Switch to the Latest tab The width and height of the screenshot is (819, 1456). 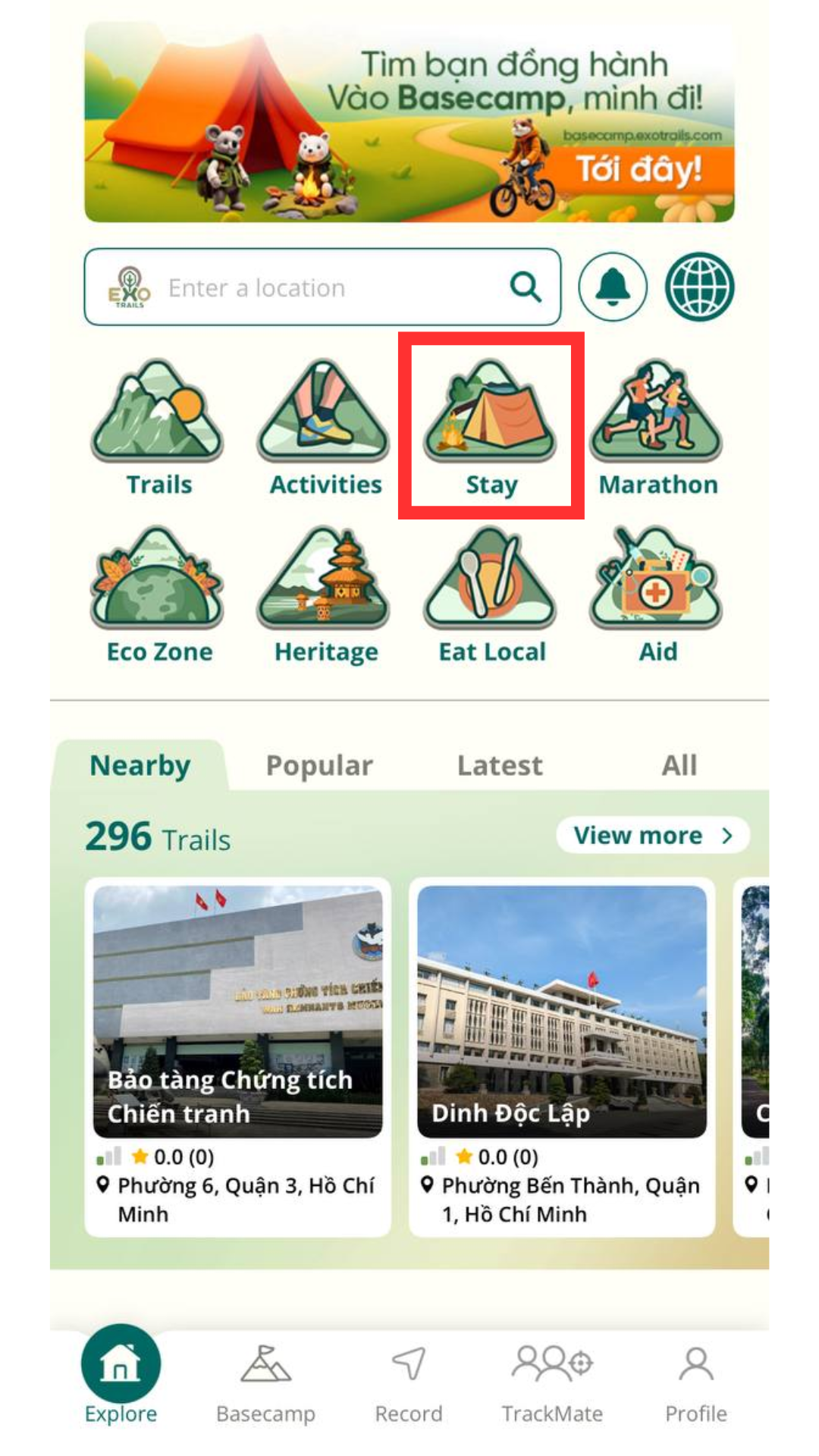[500, 766]
